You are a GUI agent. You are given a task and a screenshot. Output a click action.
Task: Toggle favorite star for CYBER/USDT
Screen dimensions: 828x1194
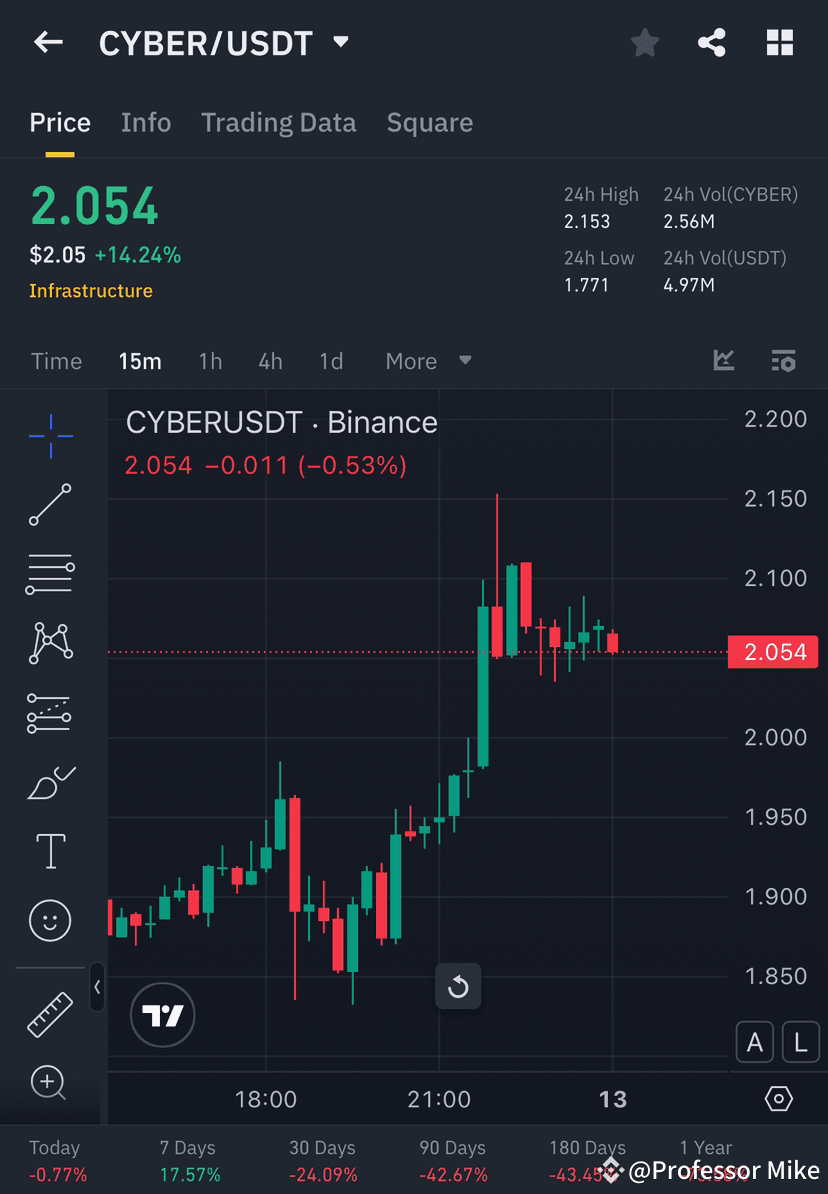[644, 42]
